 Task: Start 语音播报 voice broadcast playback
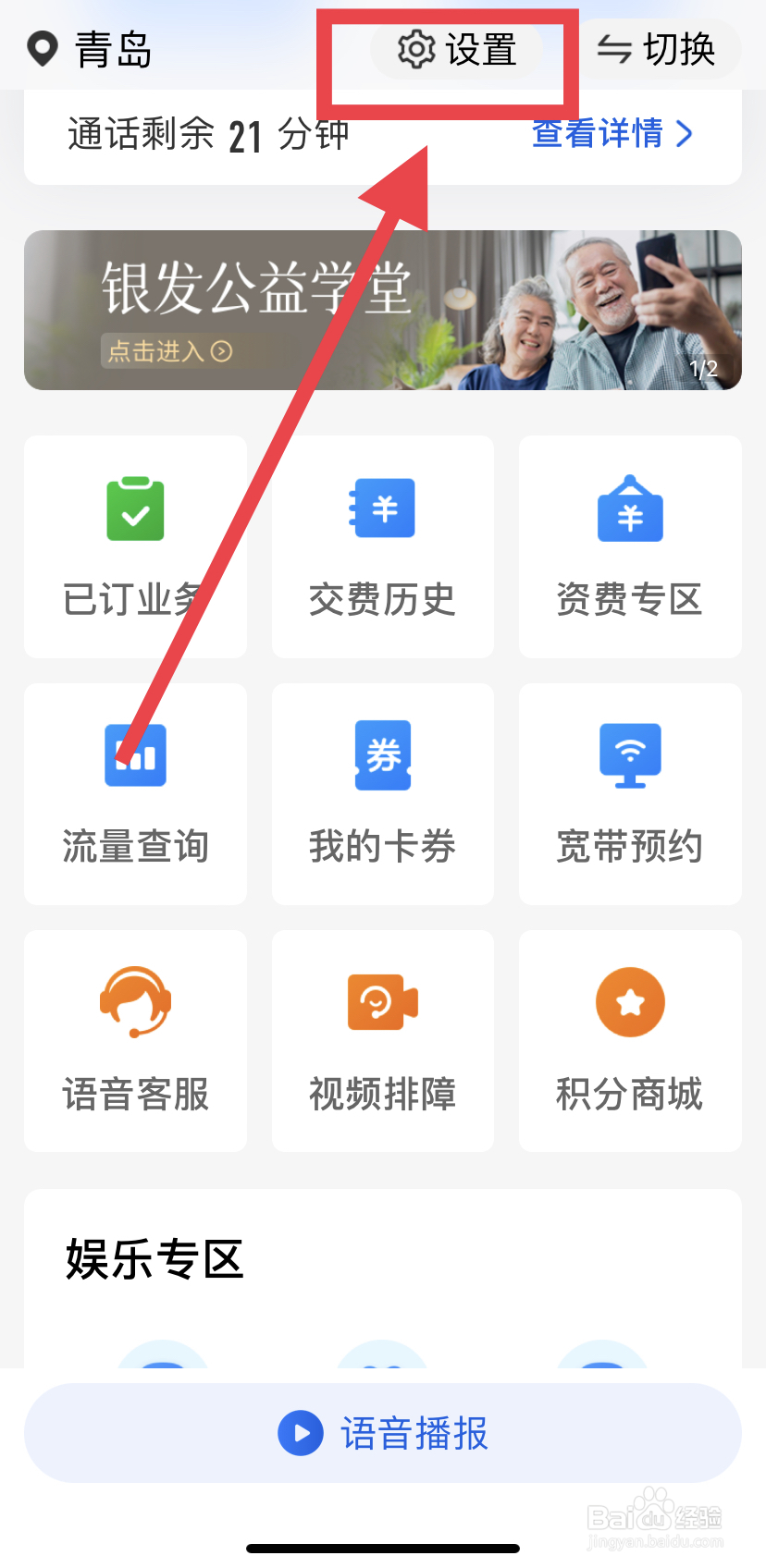(383, 1431)
